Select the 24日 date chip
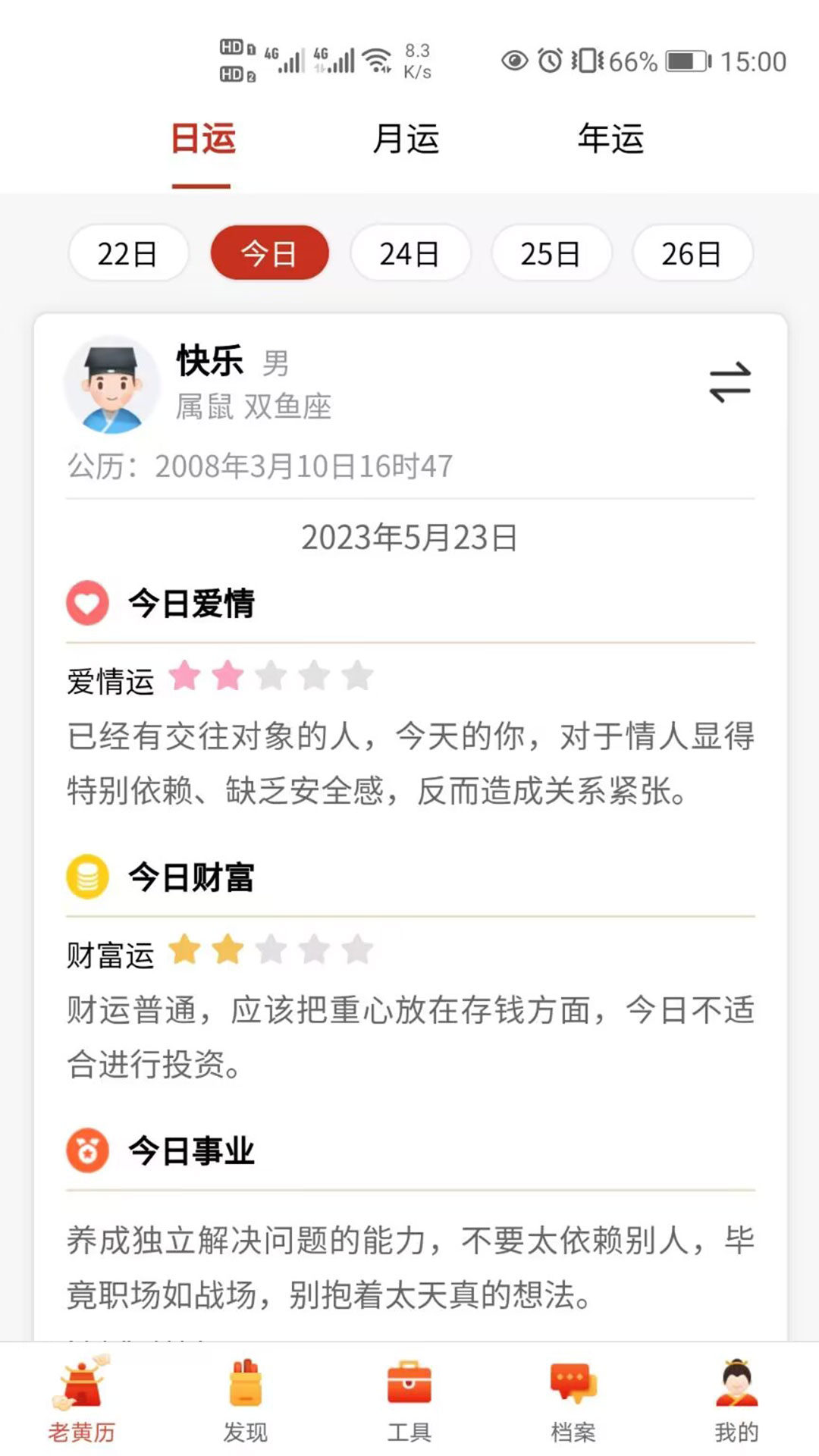 click(x=412, y=253)
